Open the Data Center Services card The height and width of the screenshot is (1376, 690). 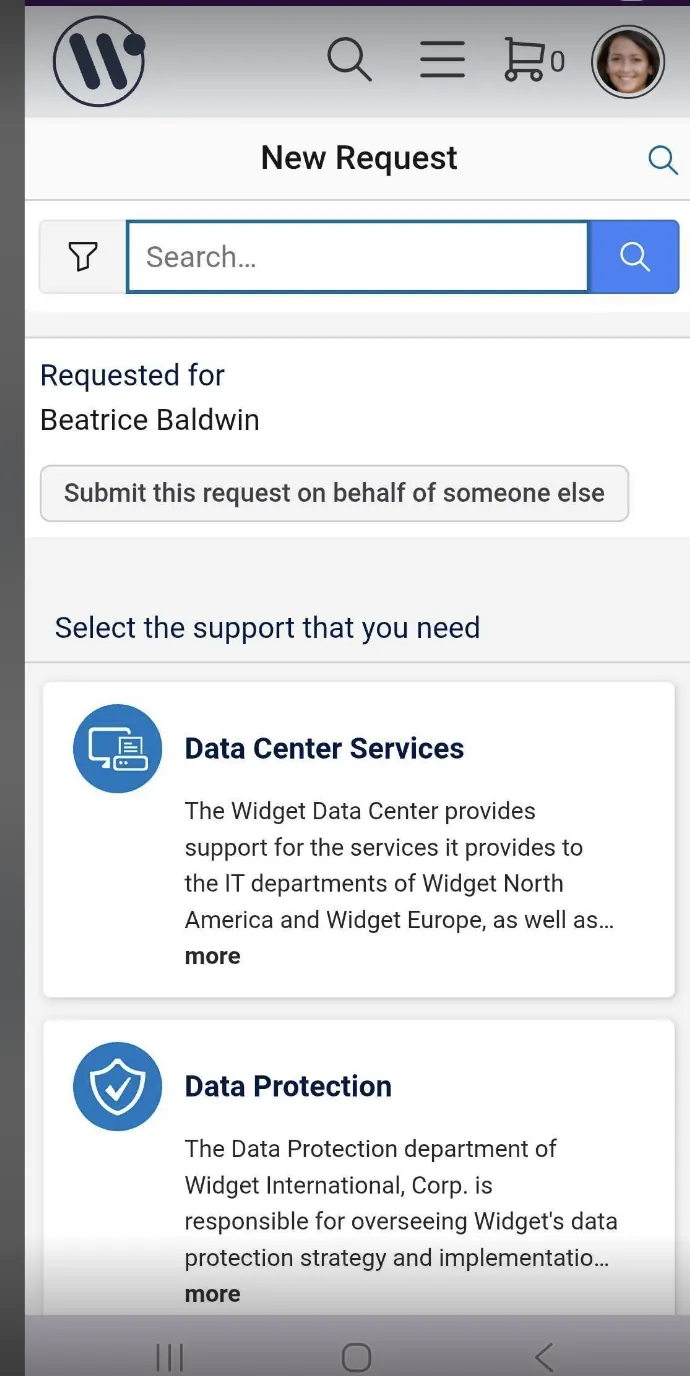(359, 840)
